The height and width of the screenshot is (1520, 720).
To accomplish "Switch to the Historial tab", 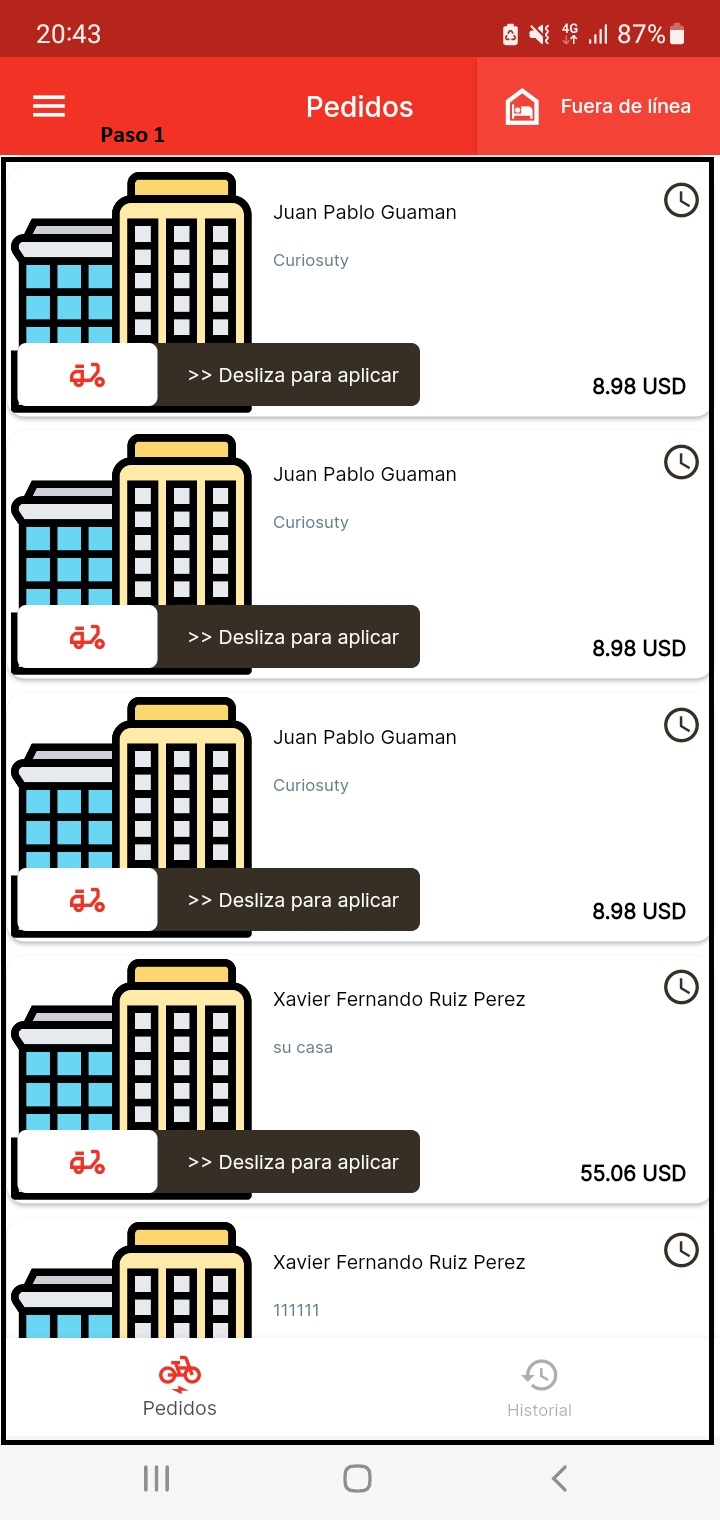I will [x=539, y=1388].
